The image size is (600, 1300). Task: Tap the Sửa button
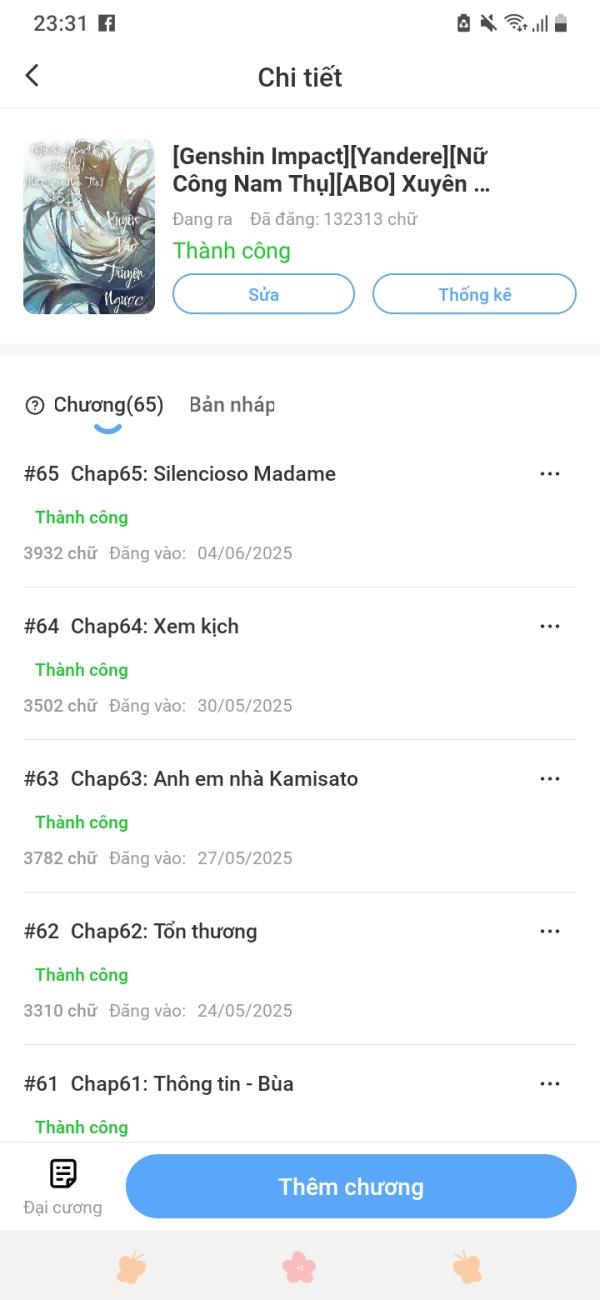click(263, 294)
